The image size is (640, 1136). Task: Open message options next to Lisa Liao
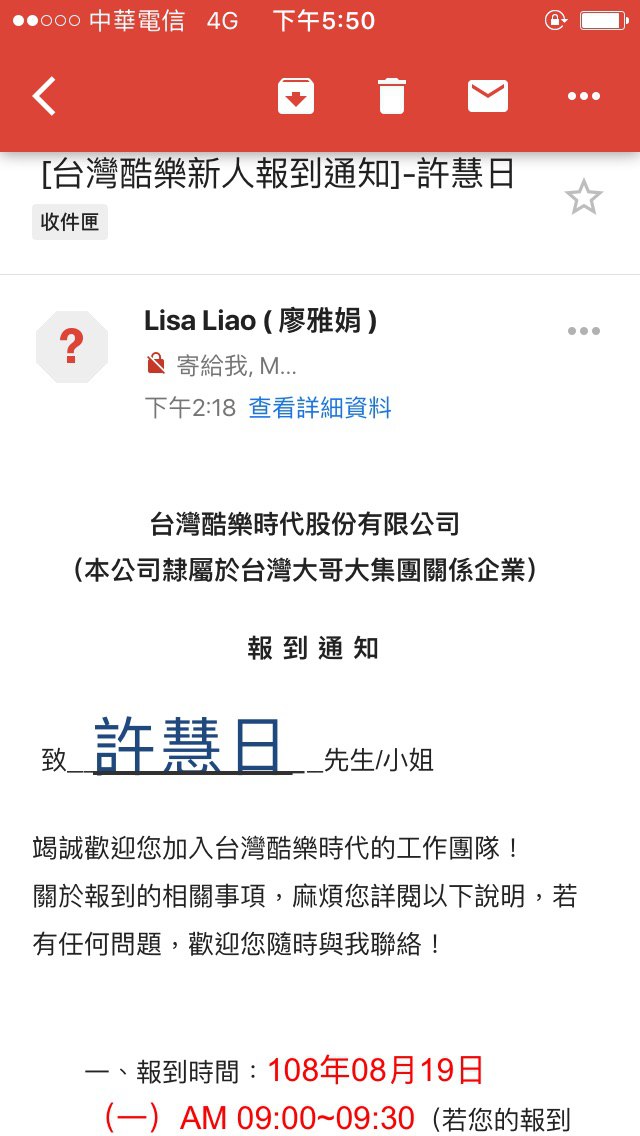[x=584, y=331]
